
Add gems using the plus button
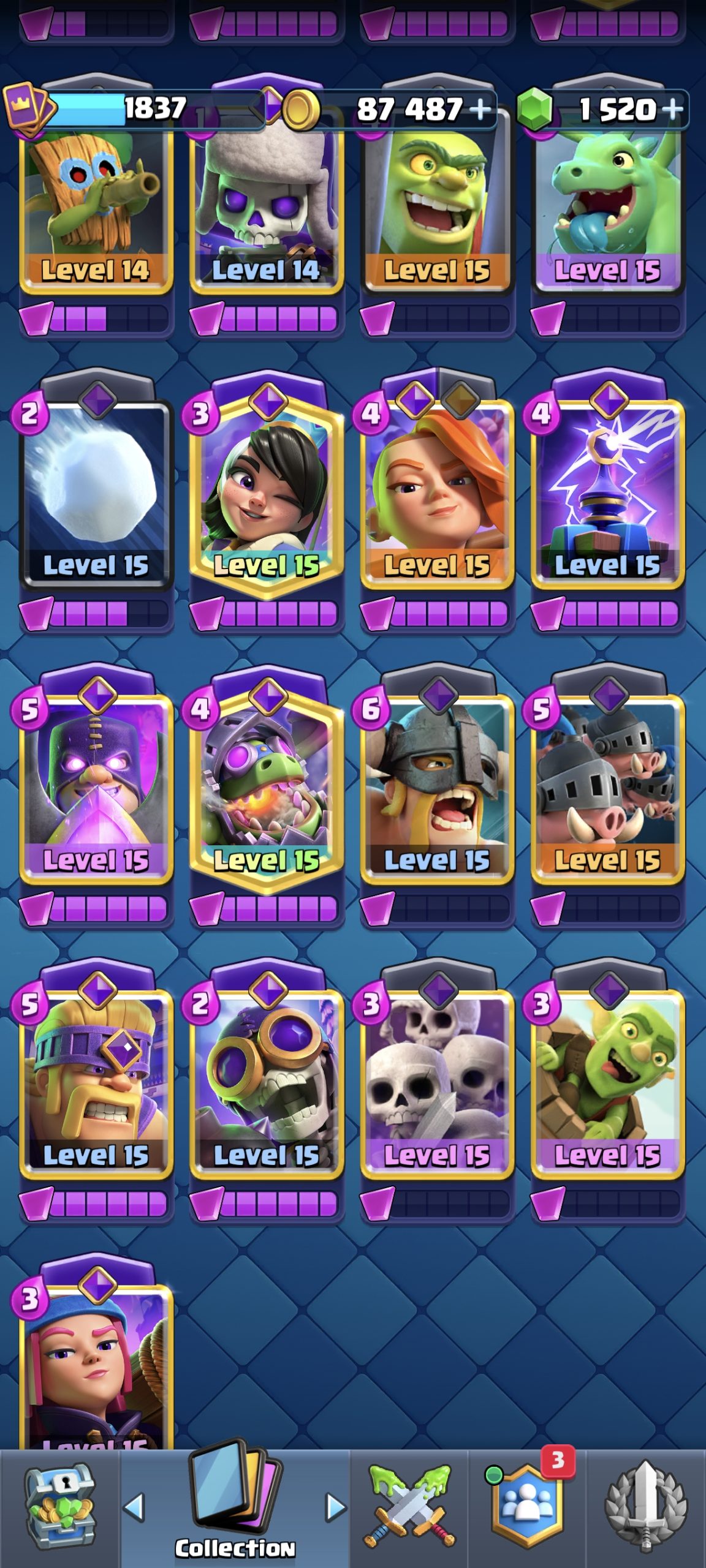pyautogui.click(x=672, y=109)
